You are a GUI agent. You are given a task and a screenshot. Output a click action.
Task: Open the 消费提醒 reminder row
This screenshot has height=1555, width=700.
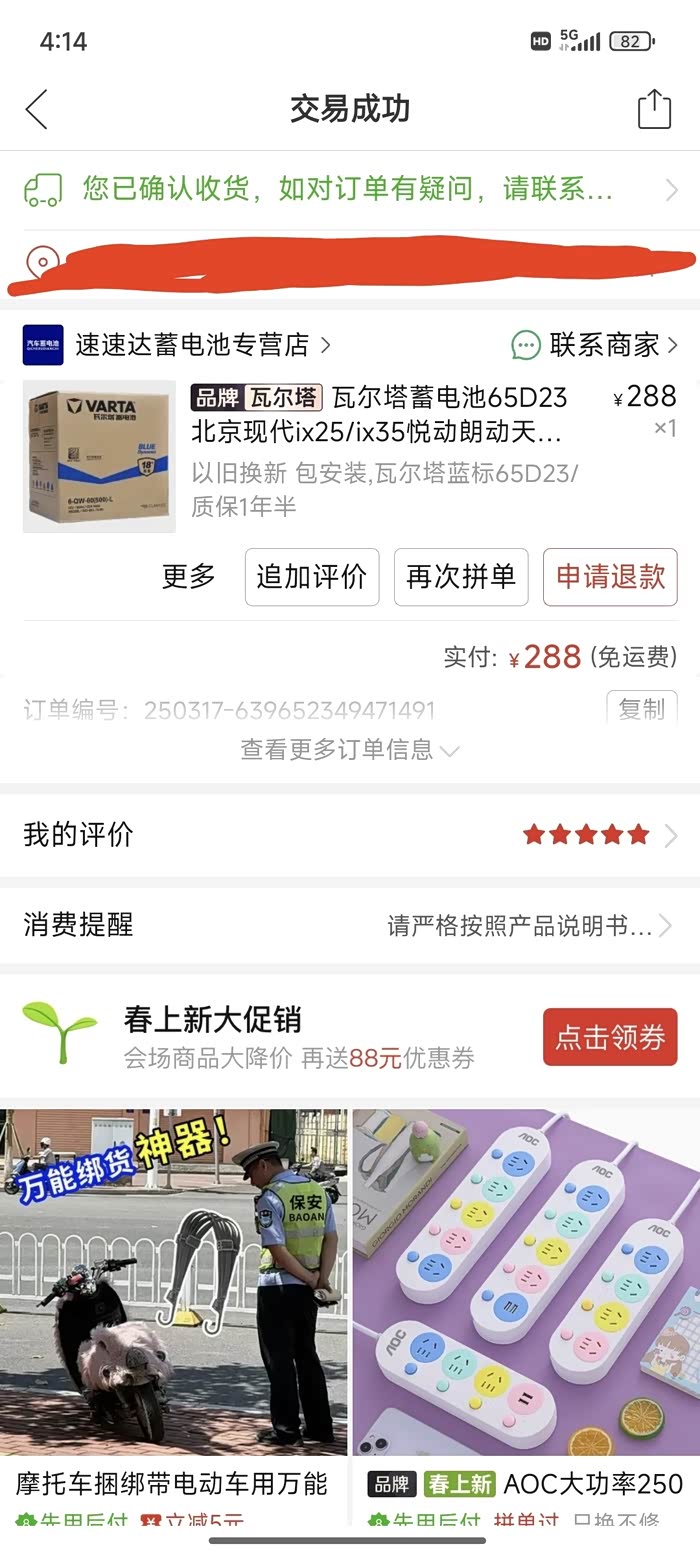click(350, 925)
